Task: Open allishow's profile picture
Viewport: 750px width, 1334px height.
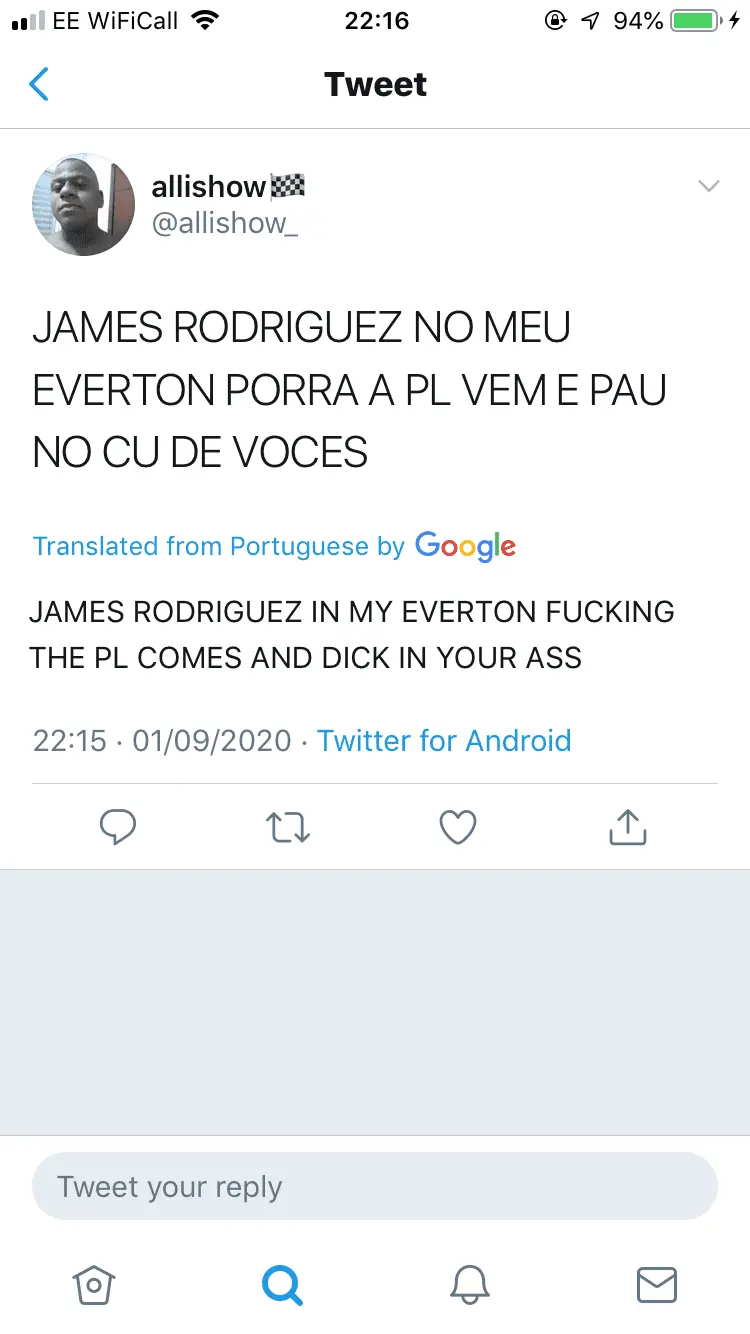Action: click(x=84, y=205)
